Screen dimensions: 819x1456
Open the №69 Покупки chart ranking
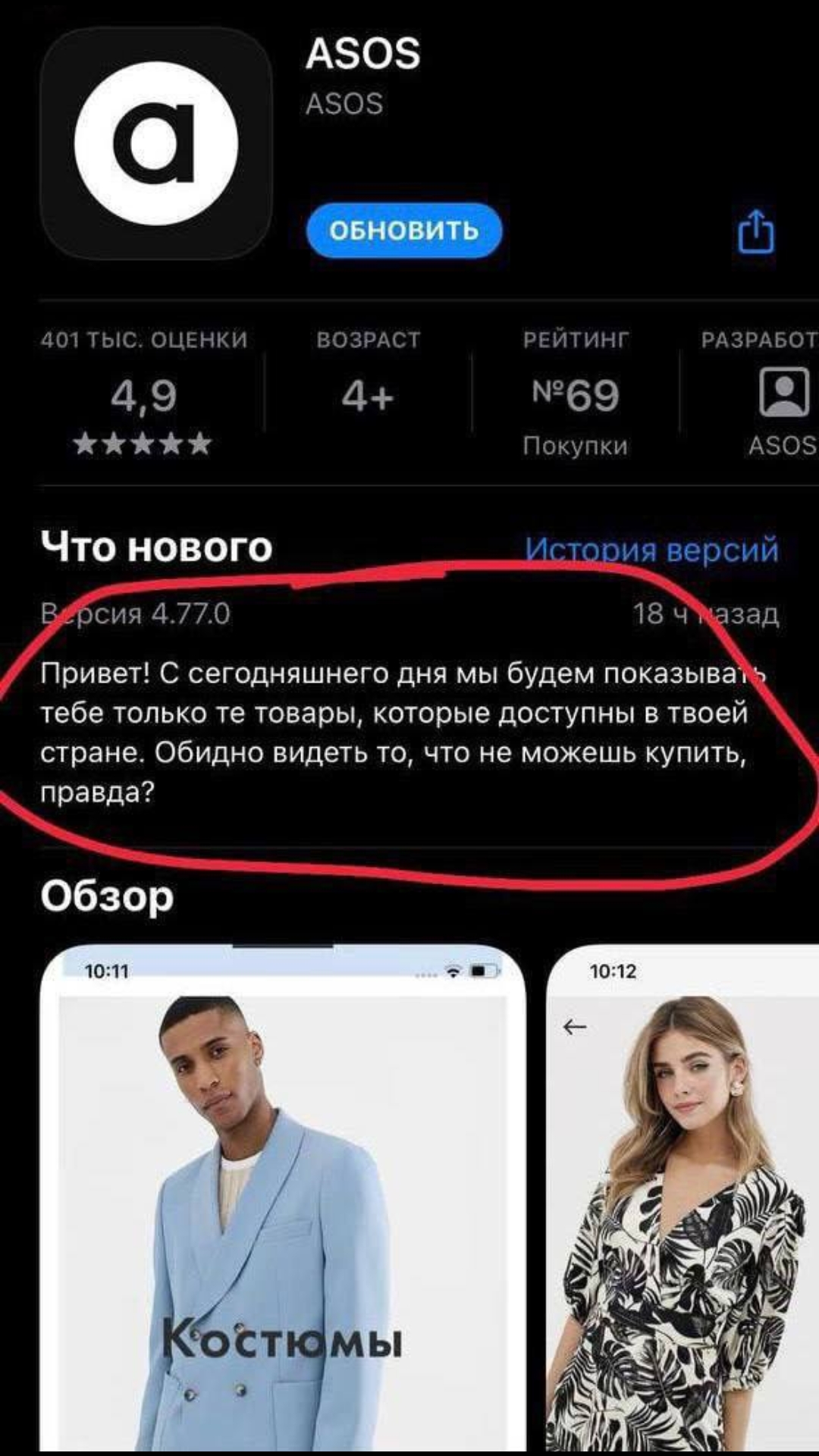click(576, 391)
